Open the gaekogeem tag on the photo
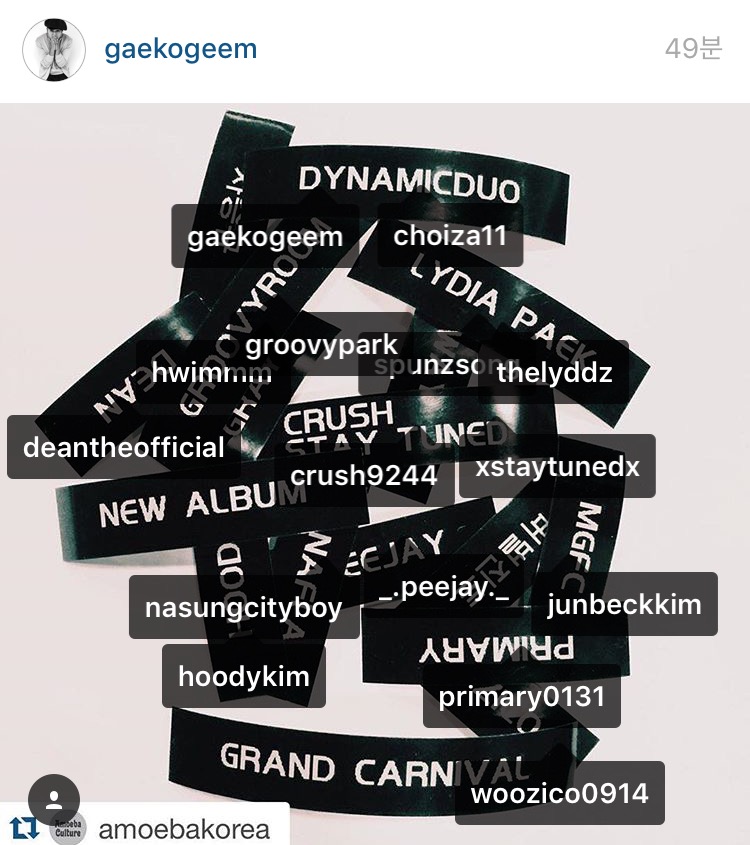This screenshot has width=750, height=845. [x=265, y=237]
